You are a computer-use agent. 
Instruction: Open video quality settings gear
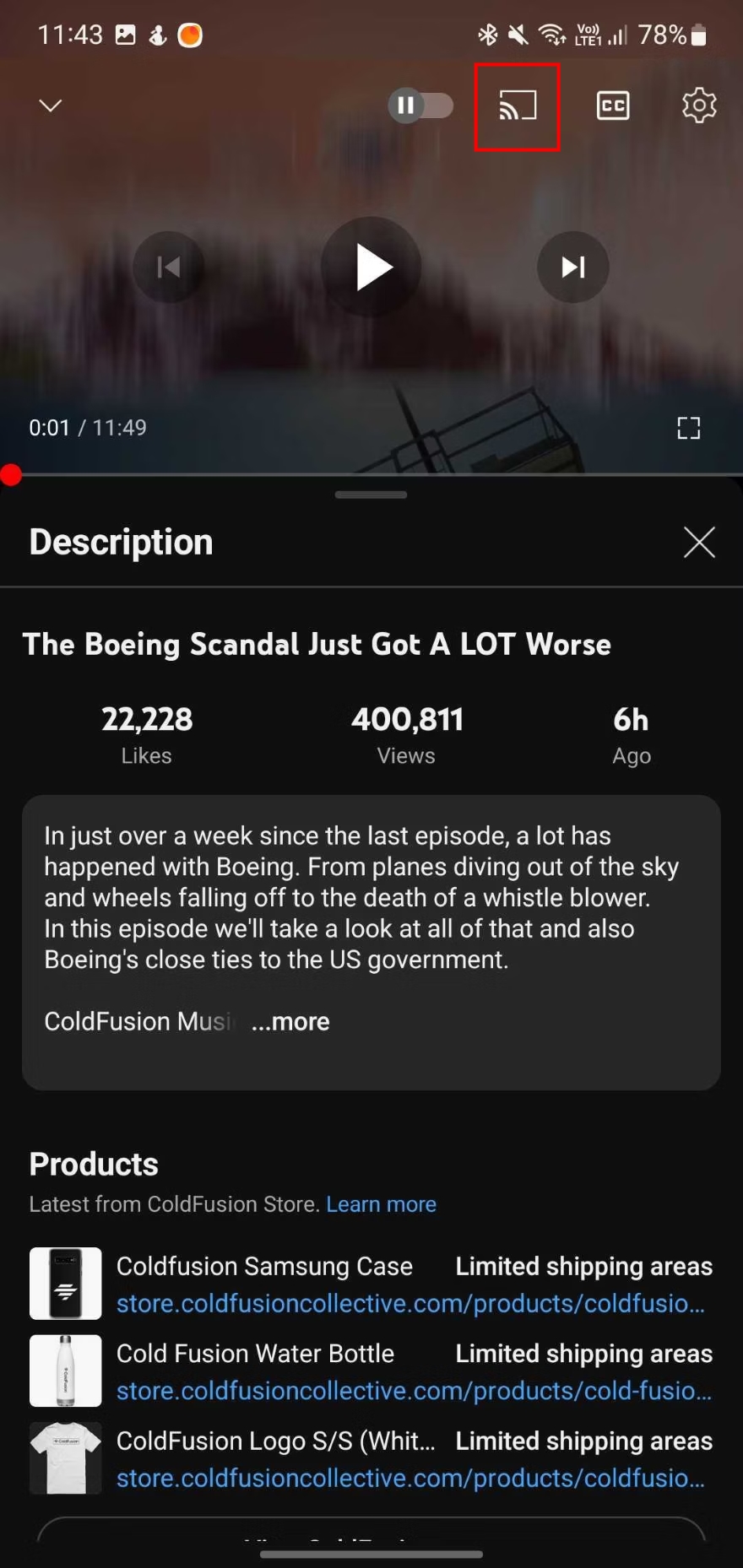[x=698, y=105]
